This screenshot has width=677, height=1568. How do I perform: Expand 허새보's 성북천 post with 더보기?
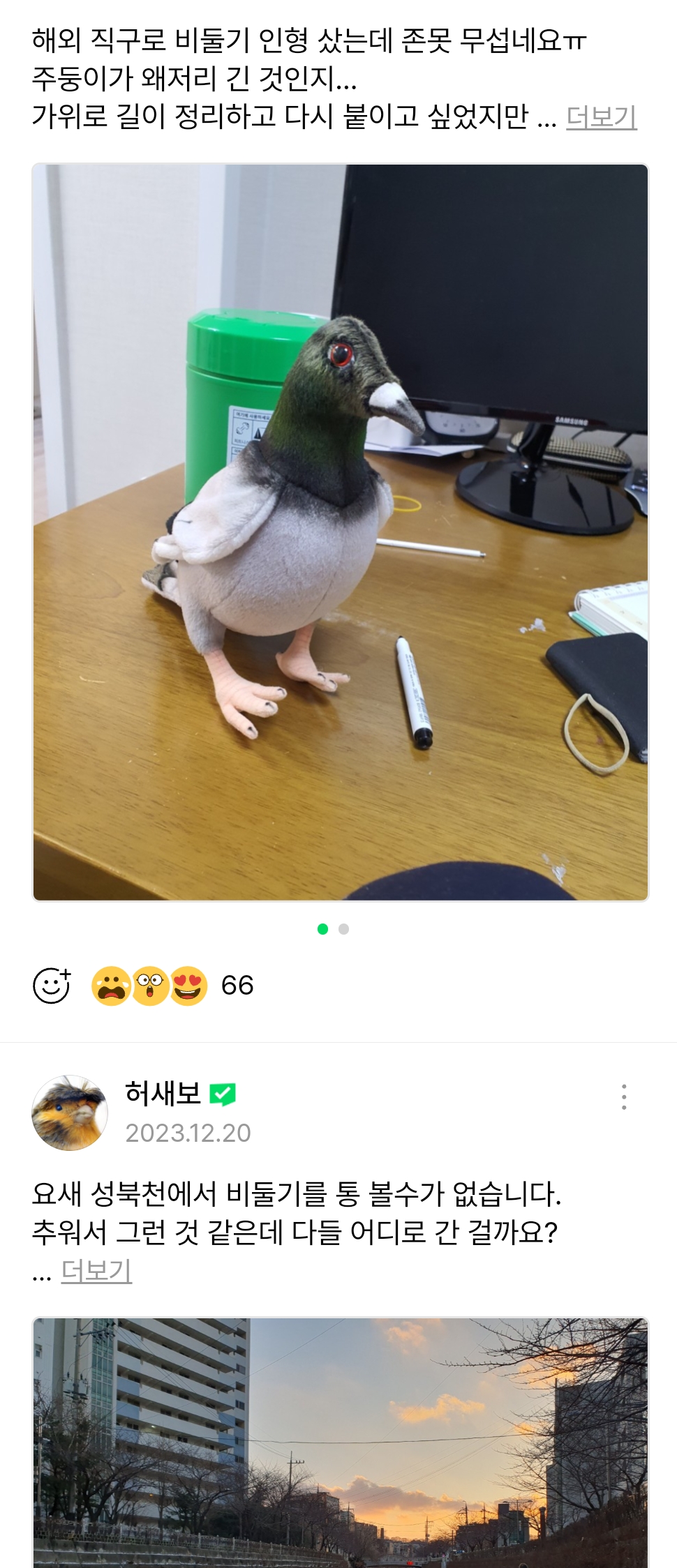click(x=96, y=1271)
